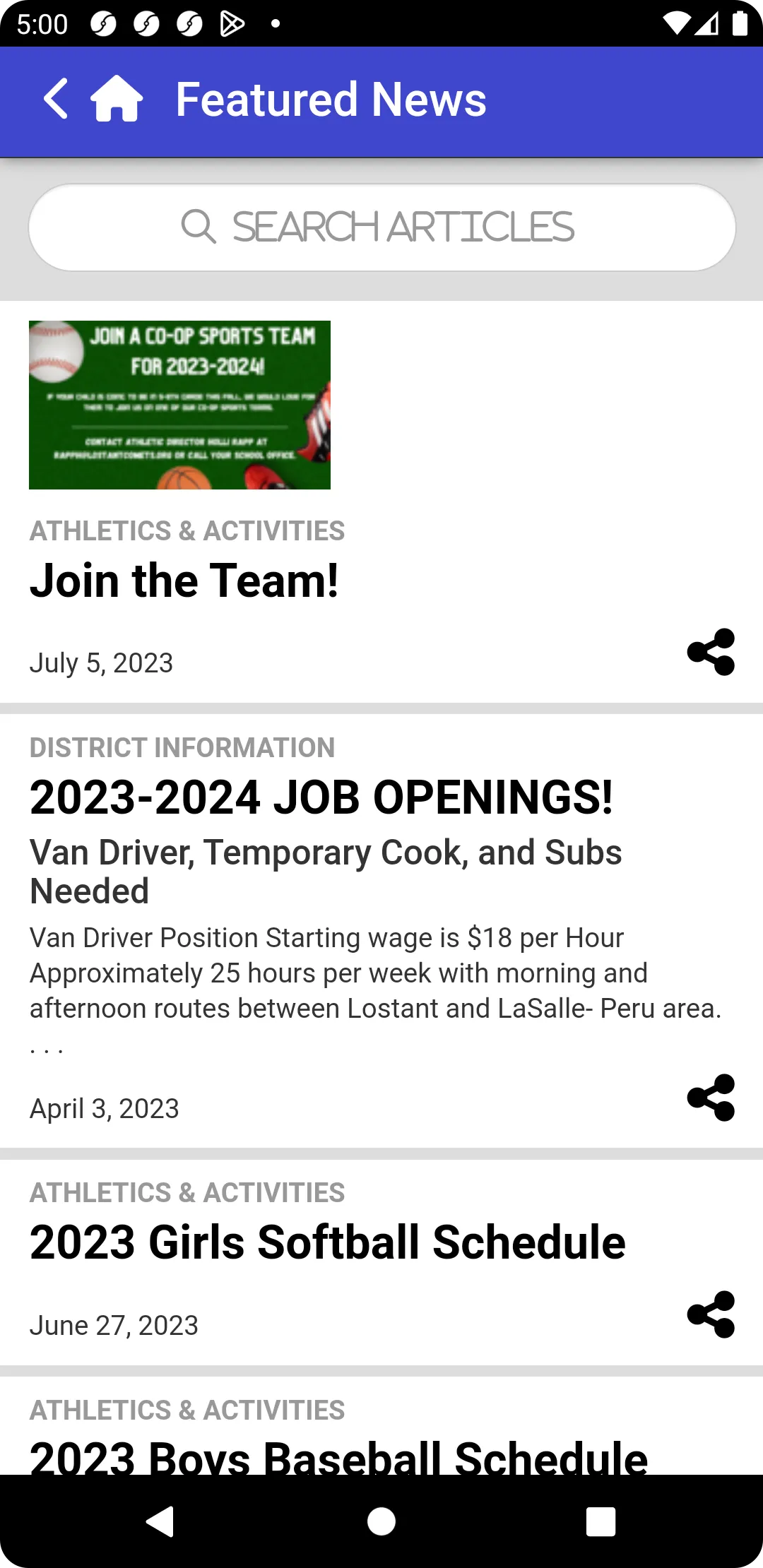Select the District Information category label

182,747
